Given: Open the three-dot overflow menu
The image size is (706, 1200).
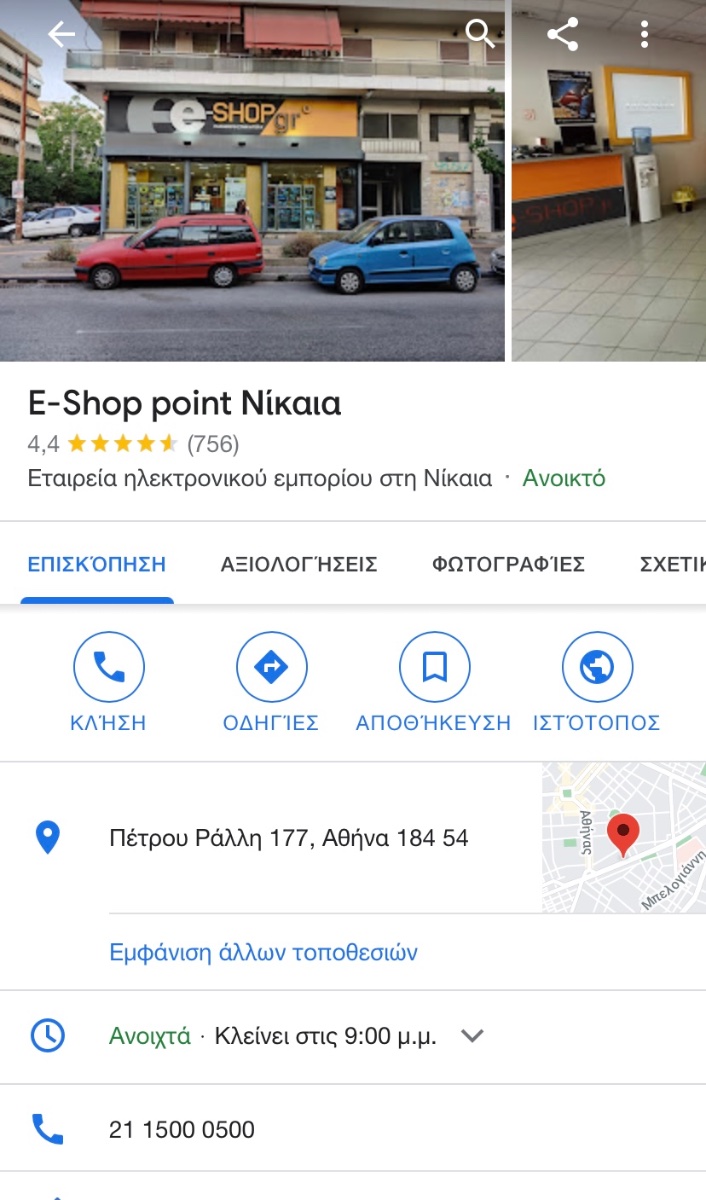Looking at the screenshot, I should click(645, 34).
